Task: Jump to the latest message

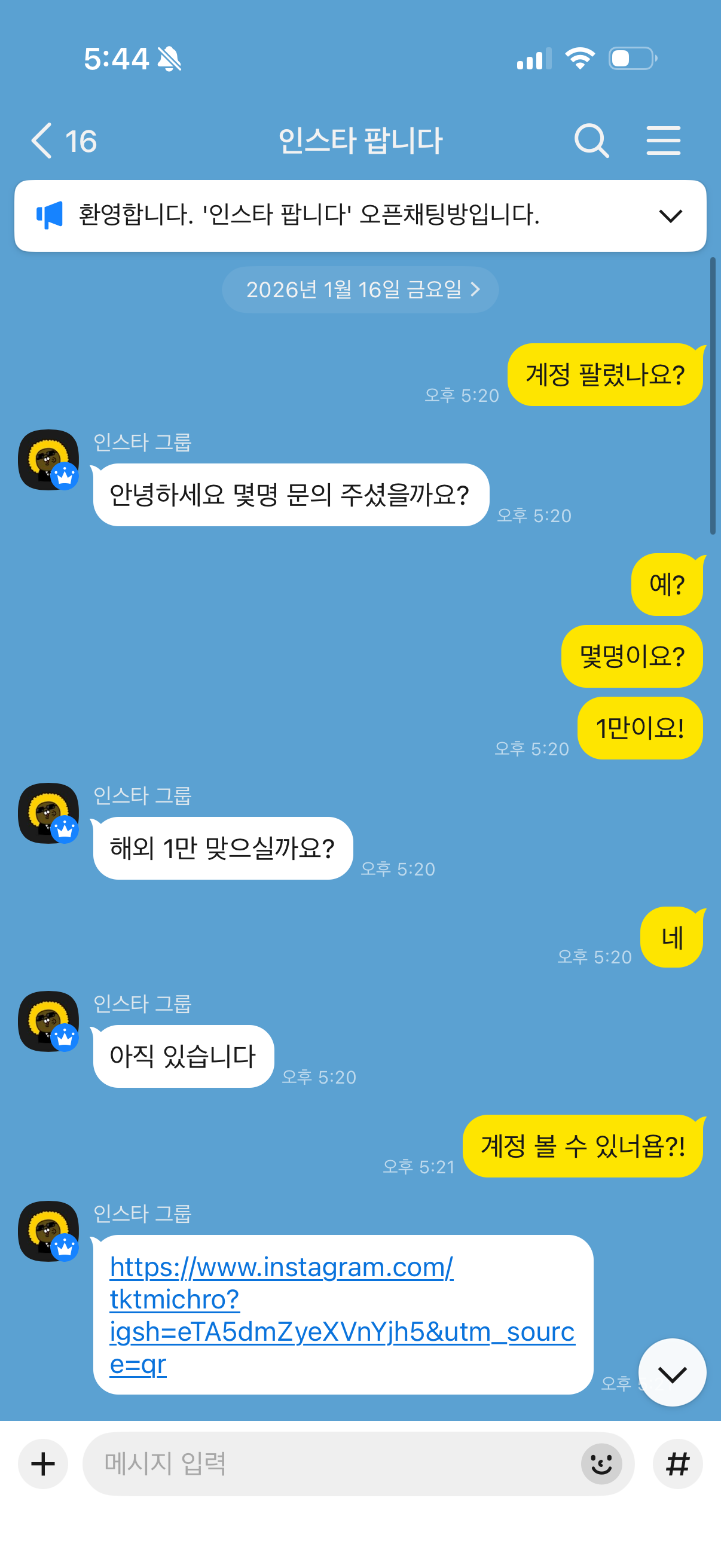Action: point(672,1372)
